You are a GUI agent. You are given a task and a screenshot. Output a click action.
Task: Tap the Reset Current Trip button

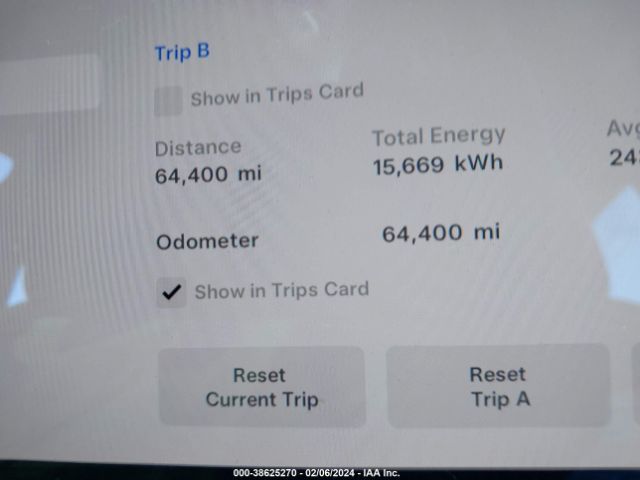[261, 387]
